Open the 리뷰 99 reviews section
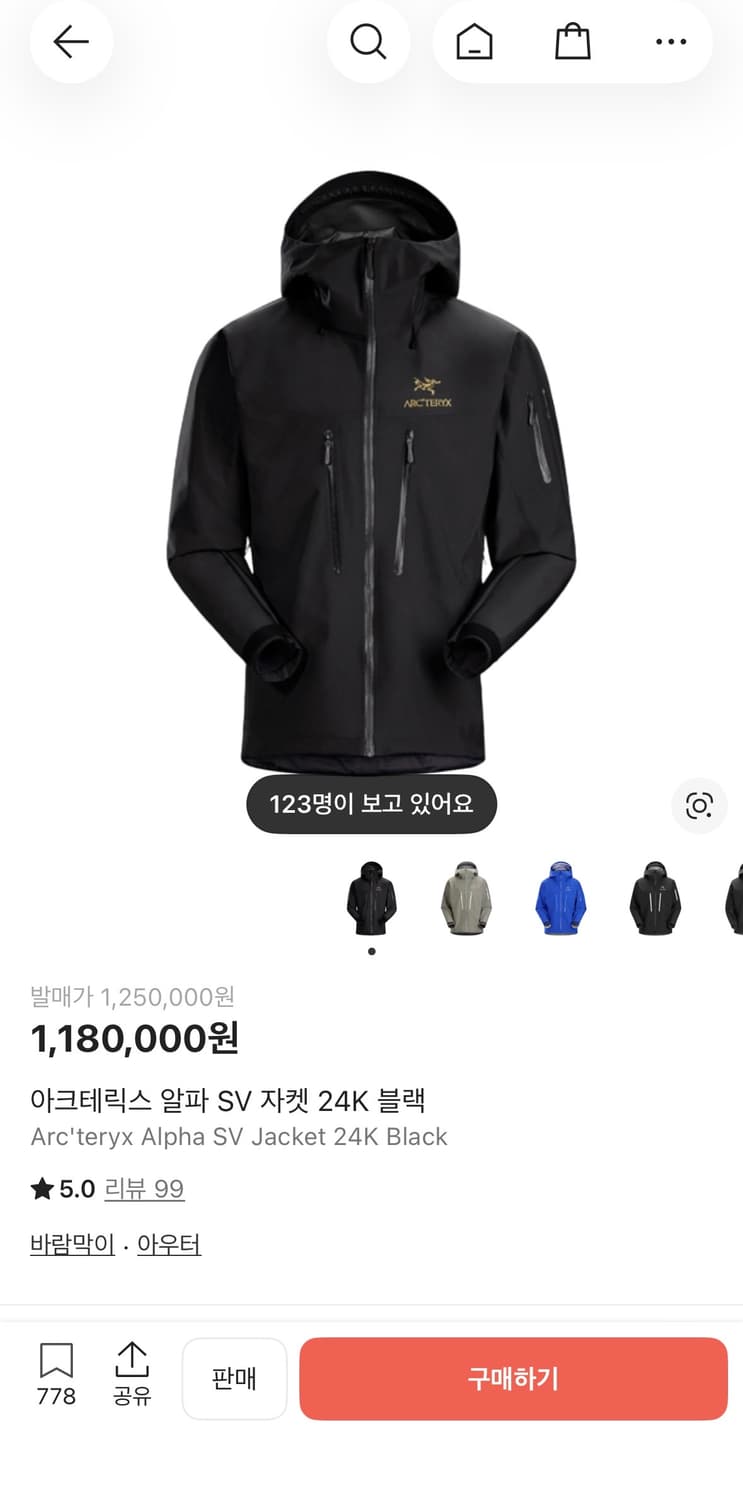The image size is (743, 1500). click(x=145, y=1188)
